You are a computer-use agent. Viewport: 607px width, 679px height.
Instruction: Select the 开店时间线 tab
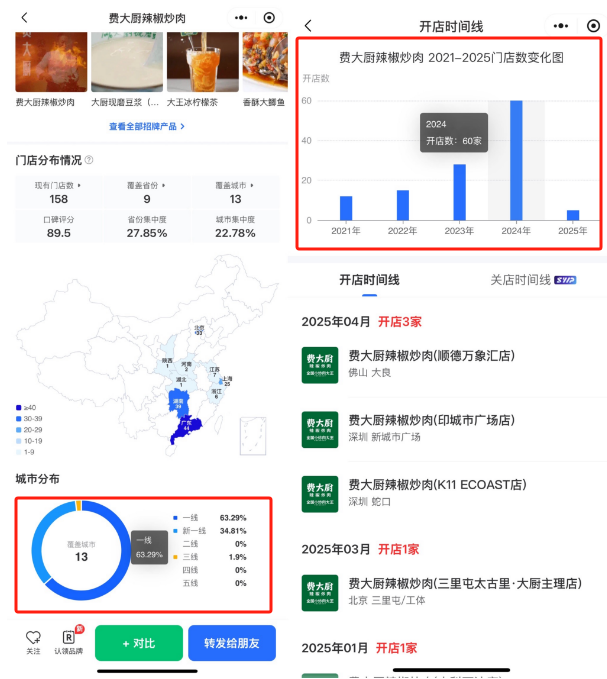click(369, 280)
